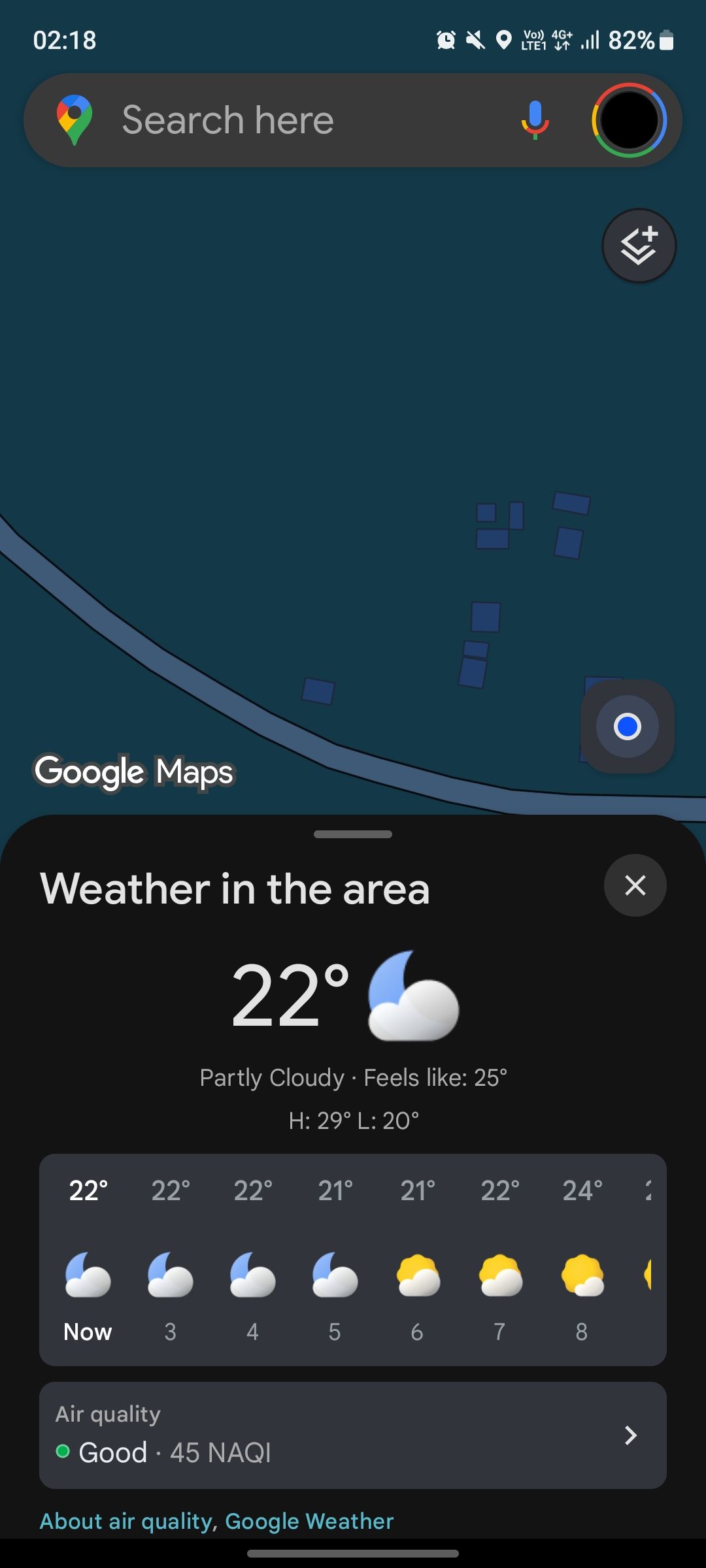Open the map layers button

point(639,246)
